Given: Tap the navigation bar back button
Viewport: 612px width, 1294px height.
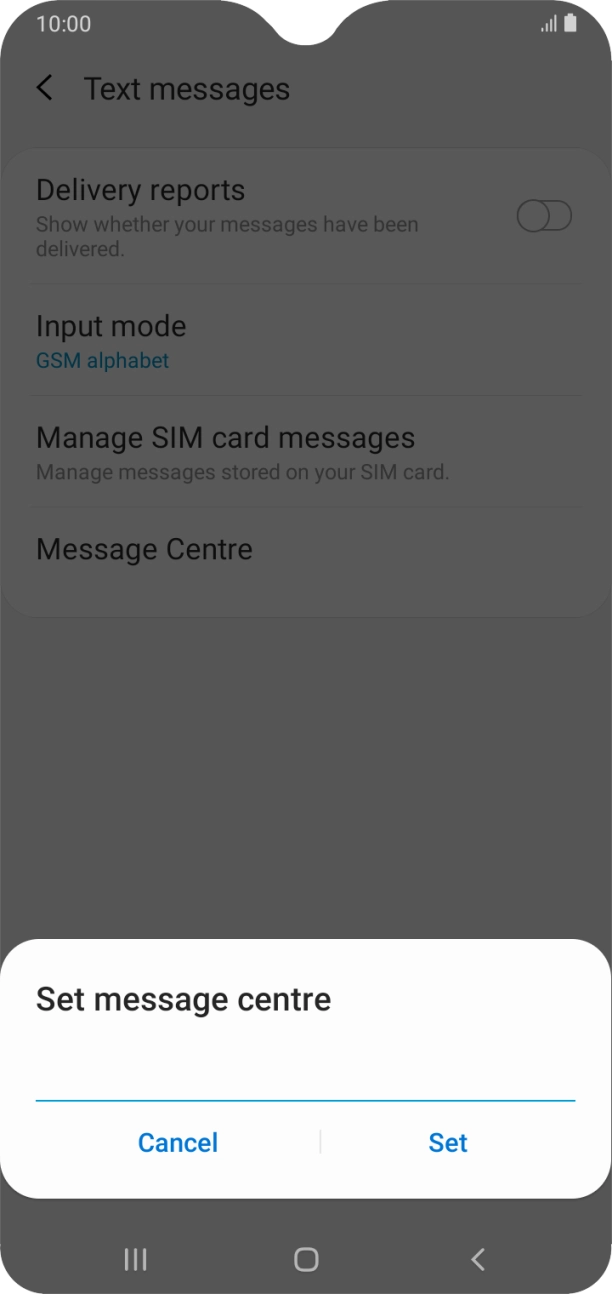Looking at the screenshot, I should click(478, 1259).
